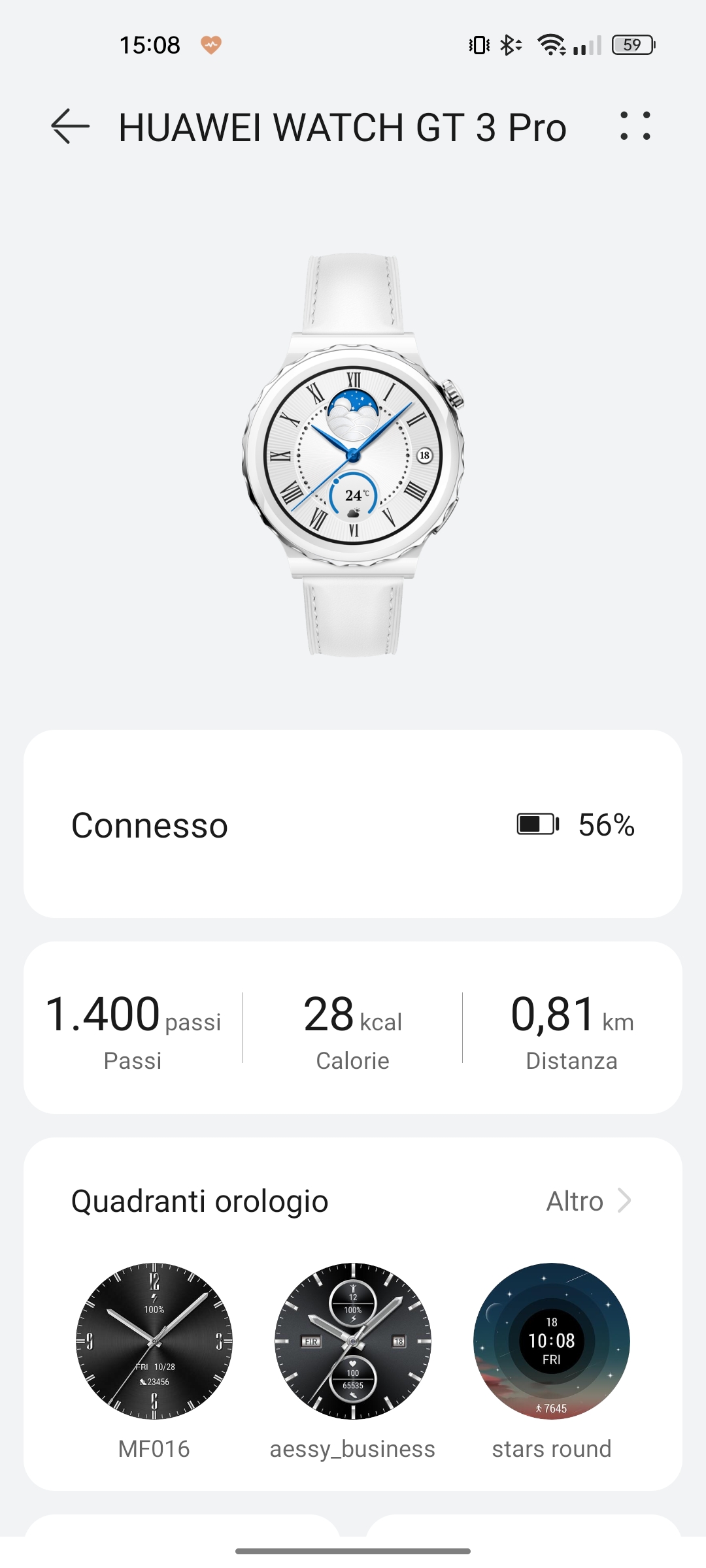Open the four-dot more options menu
Screen dimensions: 706x1568
click(x=635, y=126)
